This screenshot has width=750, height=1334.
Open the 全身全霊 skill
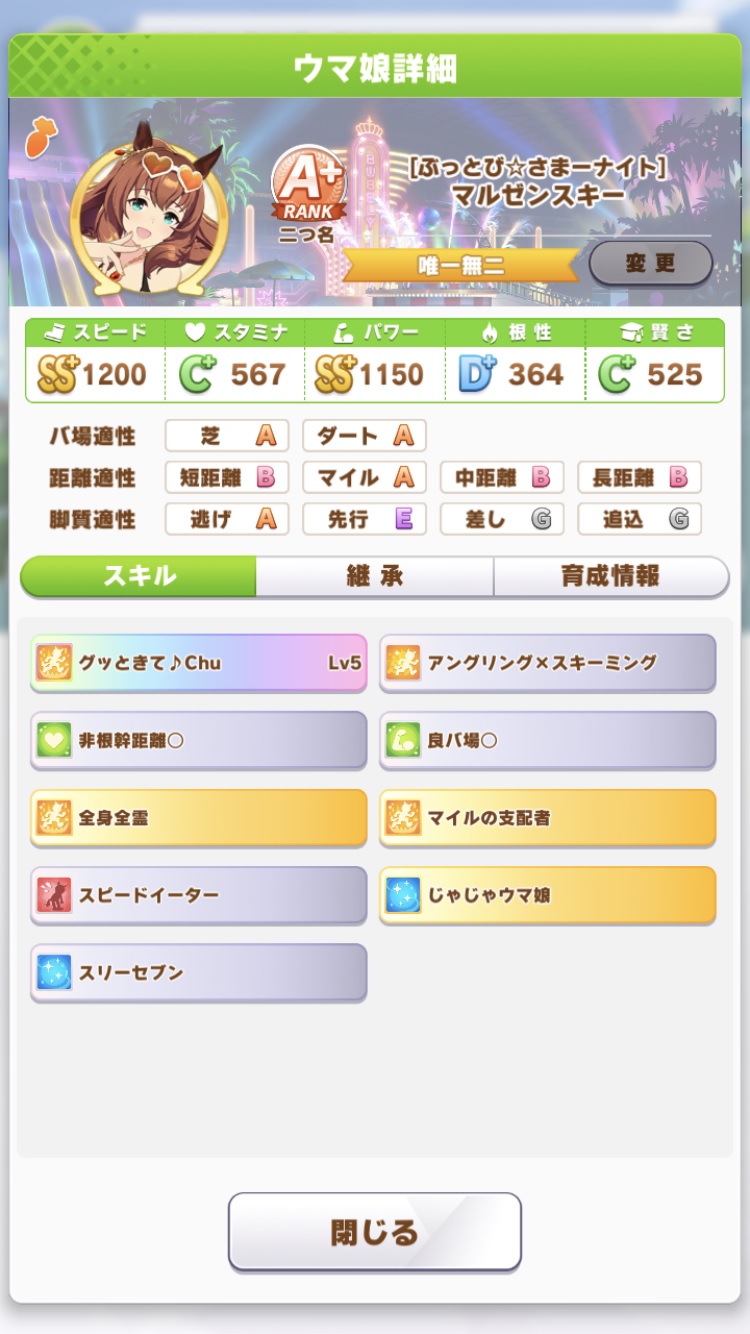point(199,817)
